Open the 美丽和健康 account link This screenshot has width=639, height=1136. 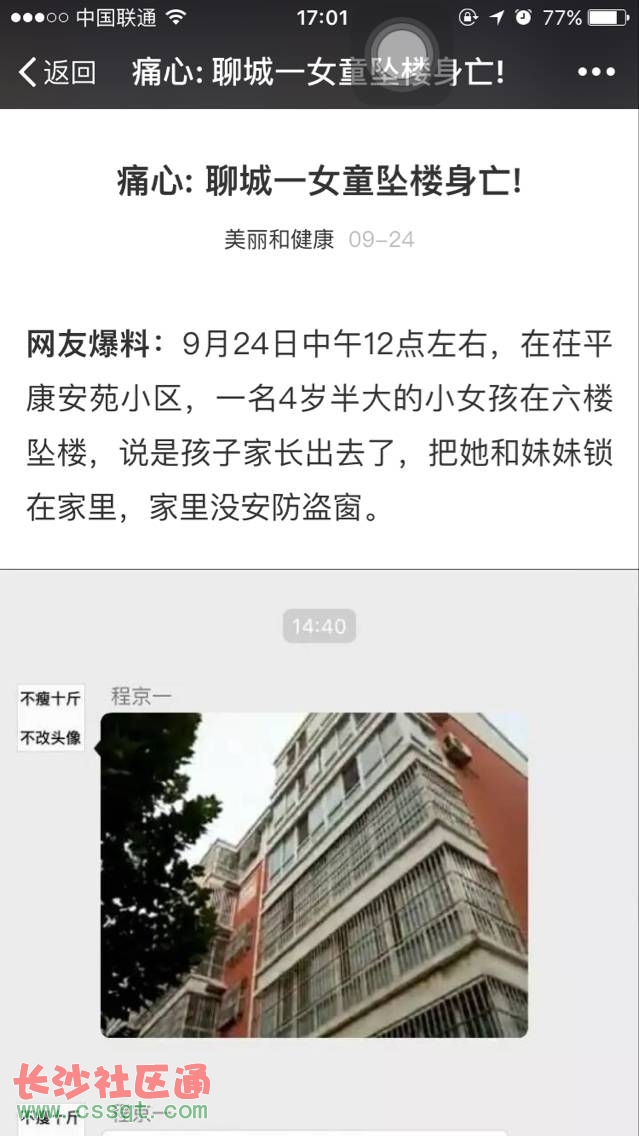coord(278,240)
